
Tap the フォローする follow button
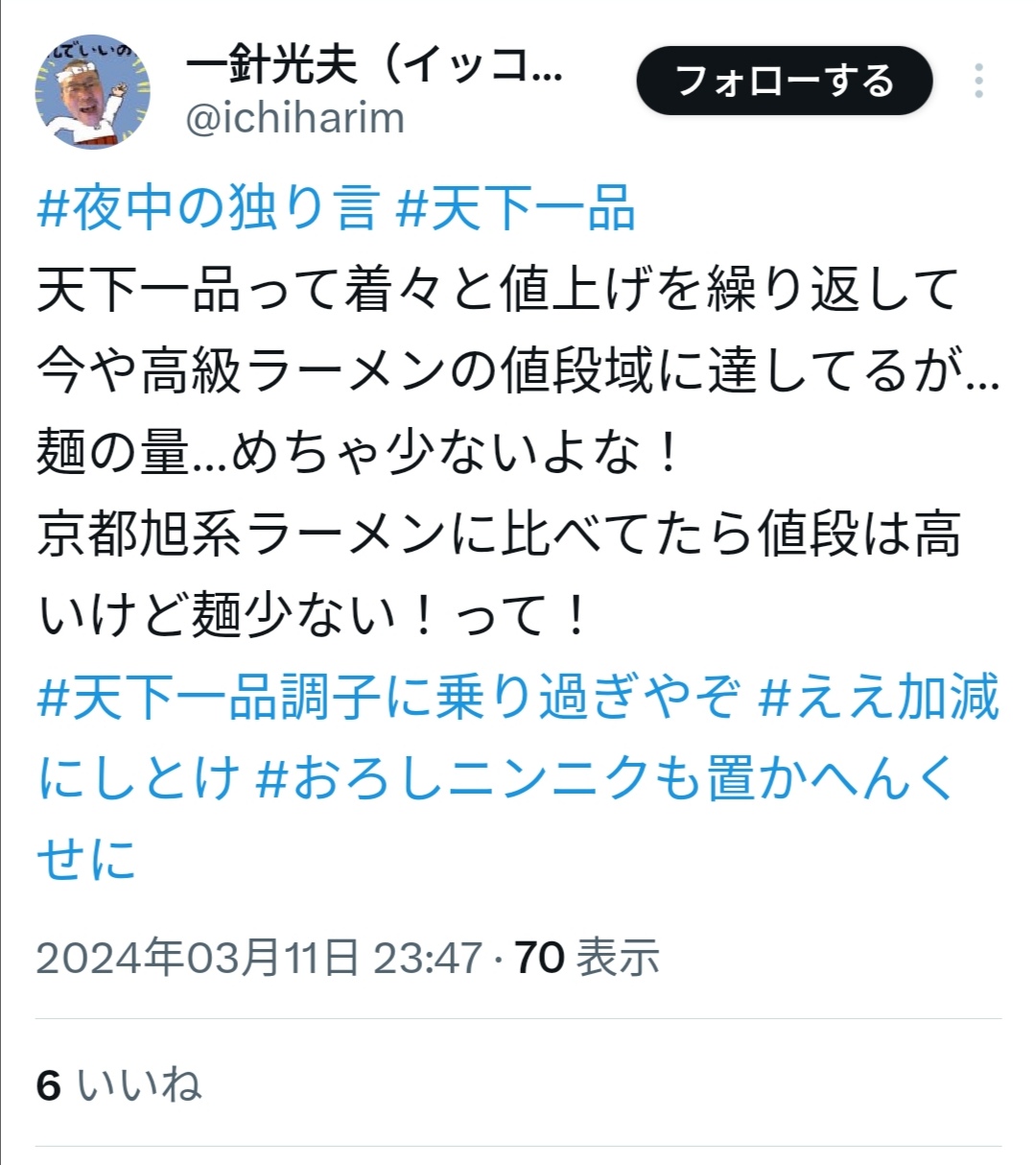[x=784, y=82]
